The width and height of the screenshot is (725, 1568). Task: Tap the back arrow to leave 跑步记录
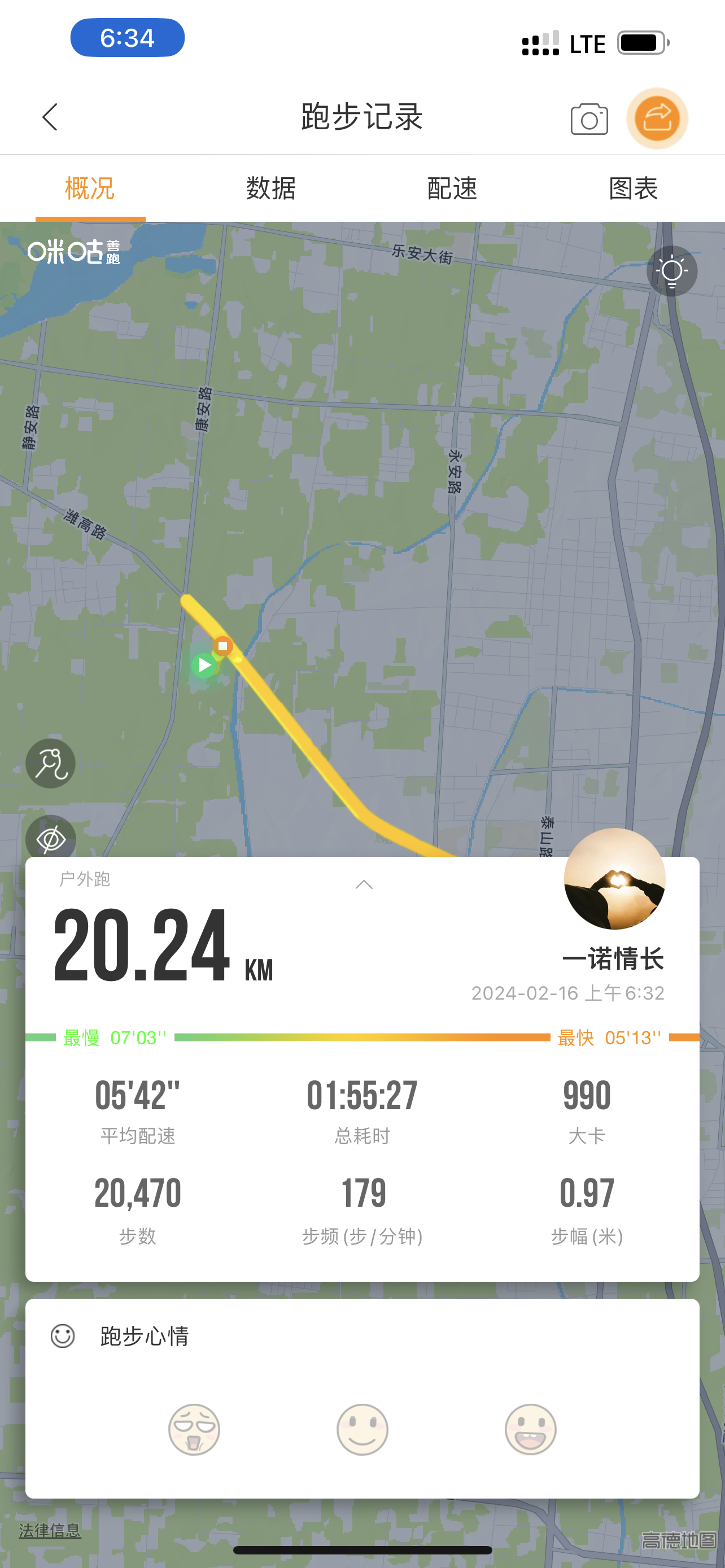50,117
